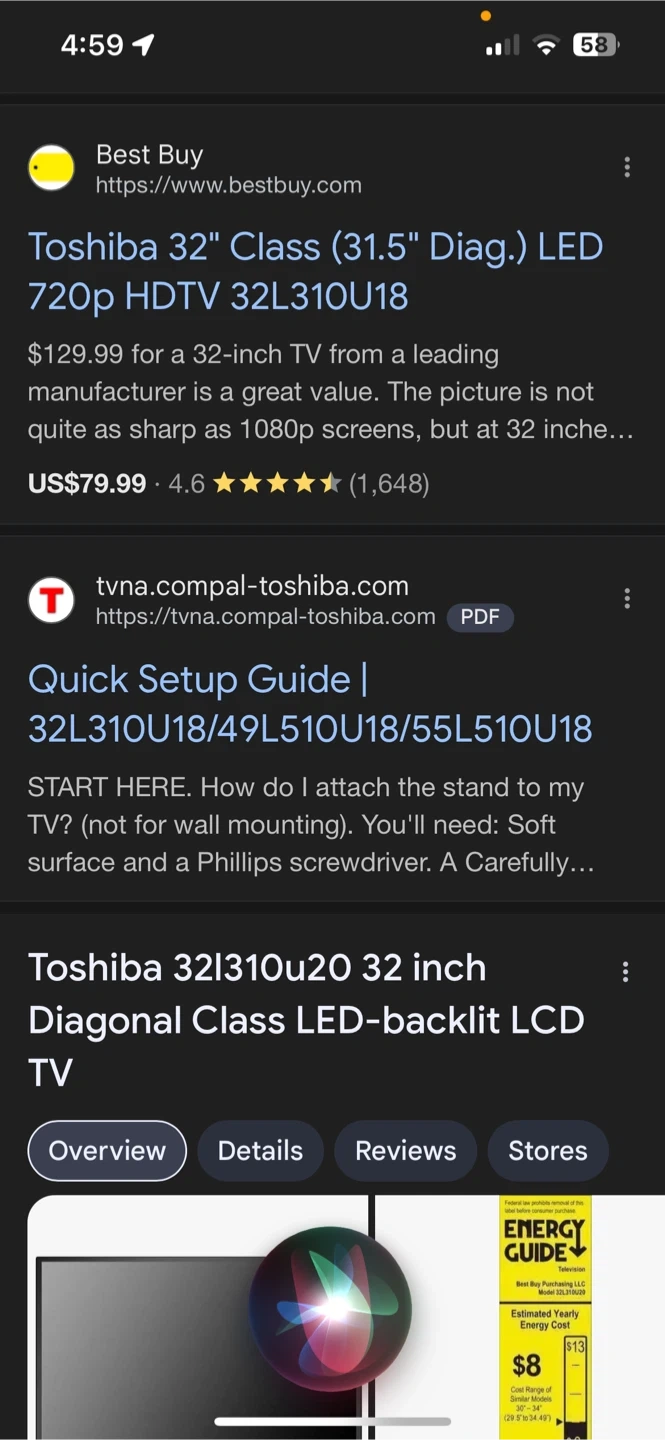Open the Best Buy Toshiba 32" HDTV result
This screenshot has width=665, height=1440.
click(315, 271)
